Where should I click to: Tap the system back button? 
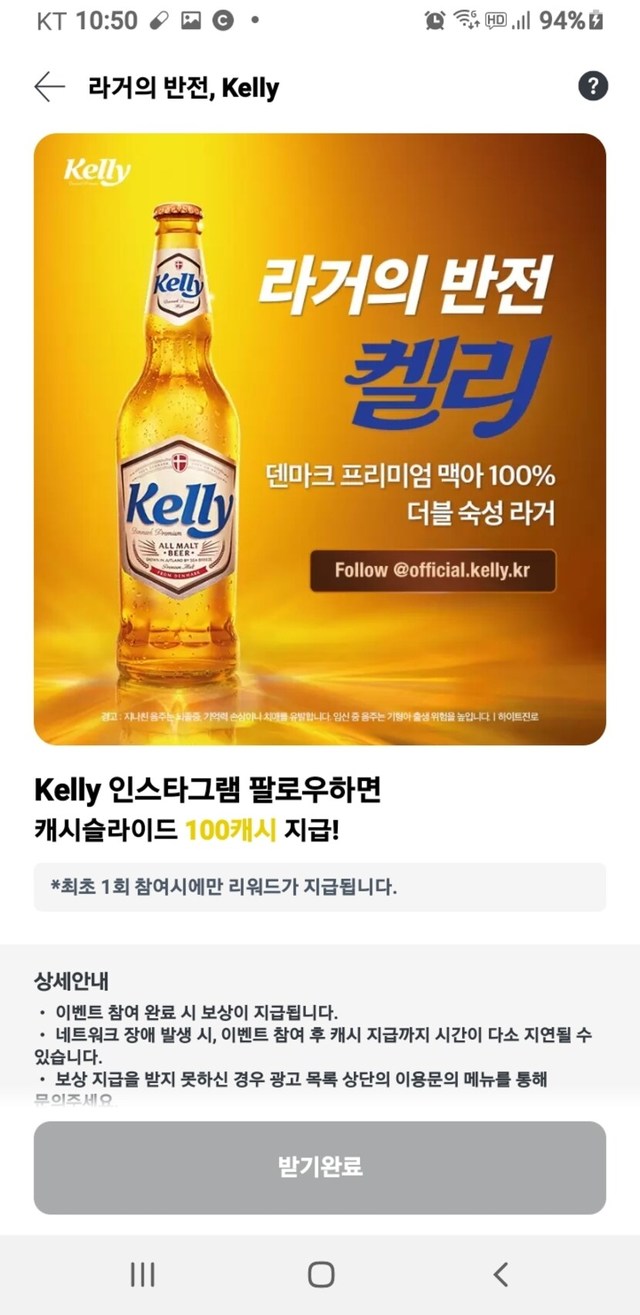pyautogui.click(x=500, y=1273)
